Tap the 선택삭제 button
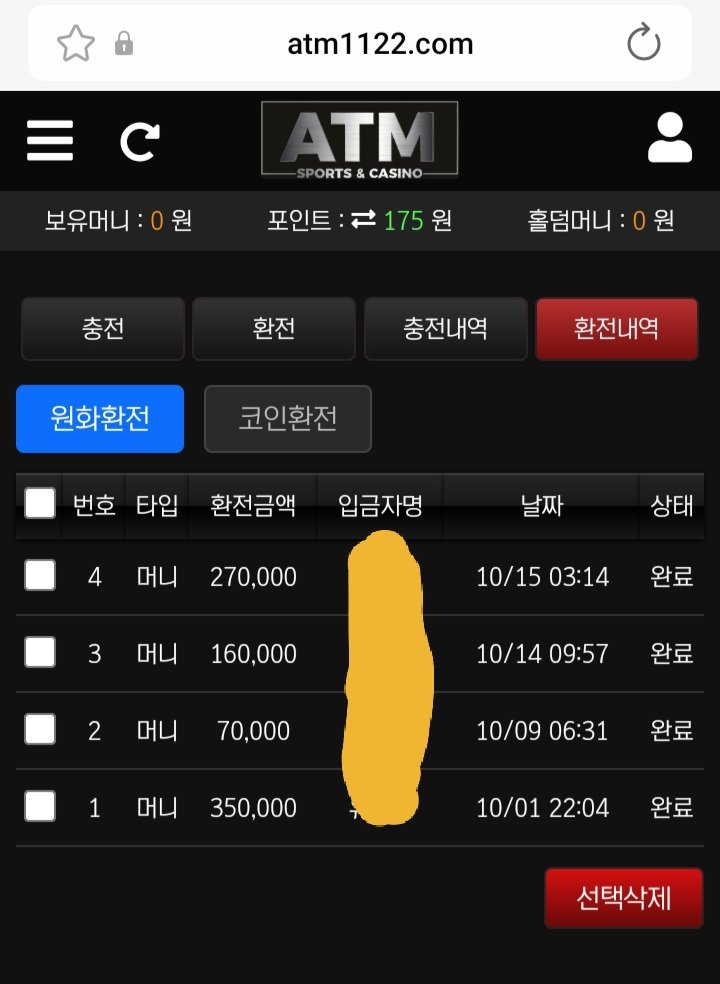 [x=622, y=898]
